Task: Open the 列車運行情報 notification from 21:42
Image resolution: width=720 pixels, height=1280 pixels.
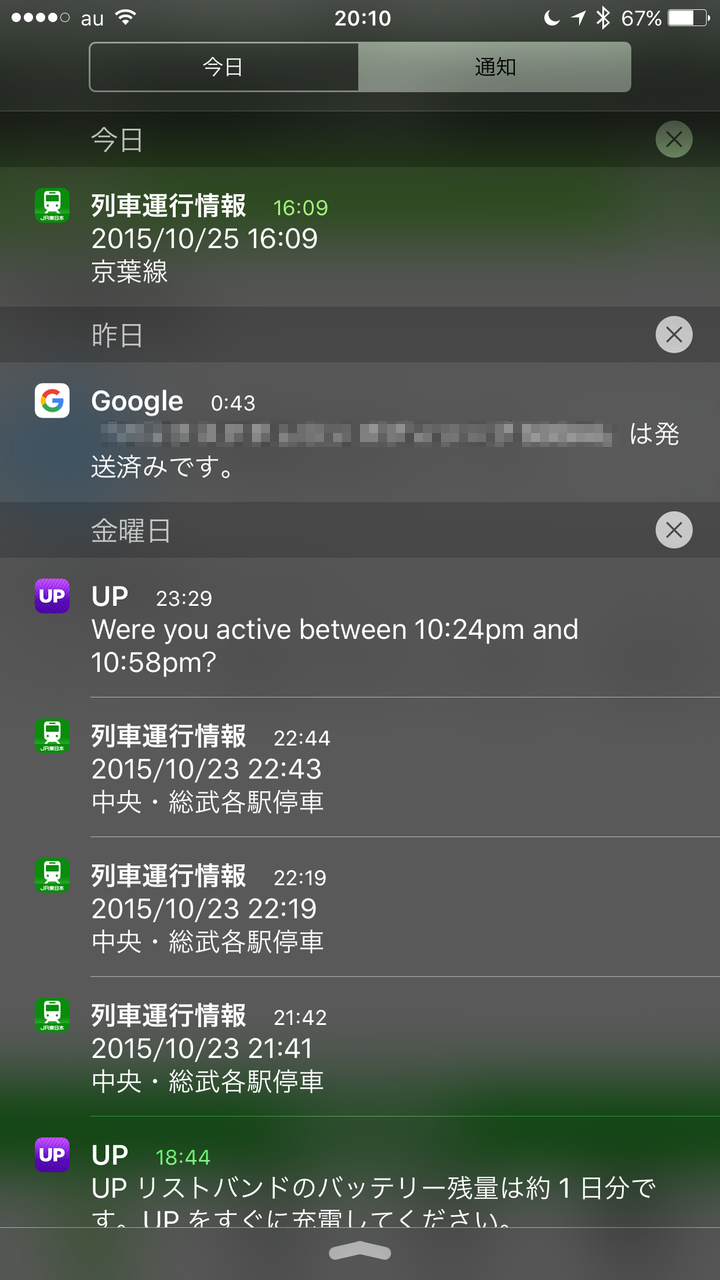Action: [x=360, y=1047]
